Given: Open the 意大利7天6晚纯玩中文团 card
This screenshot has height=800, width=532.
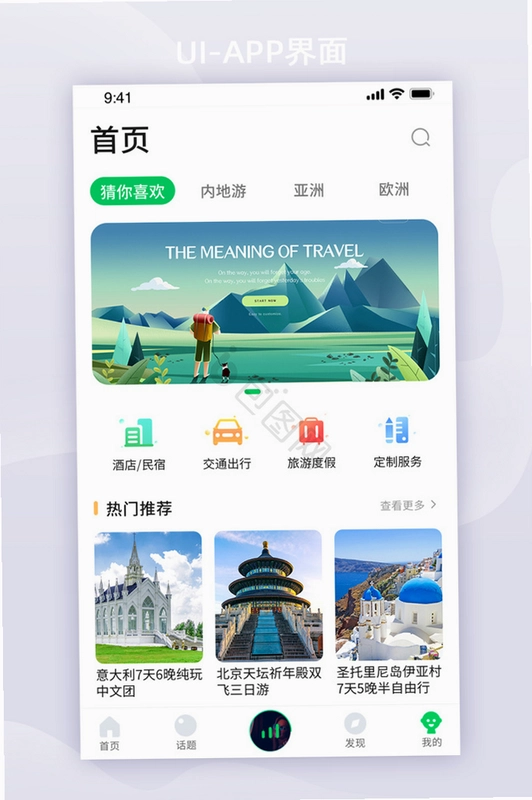Looking at the screenshot, I should 148,614.
